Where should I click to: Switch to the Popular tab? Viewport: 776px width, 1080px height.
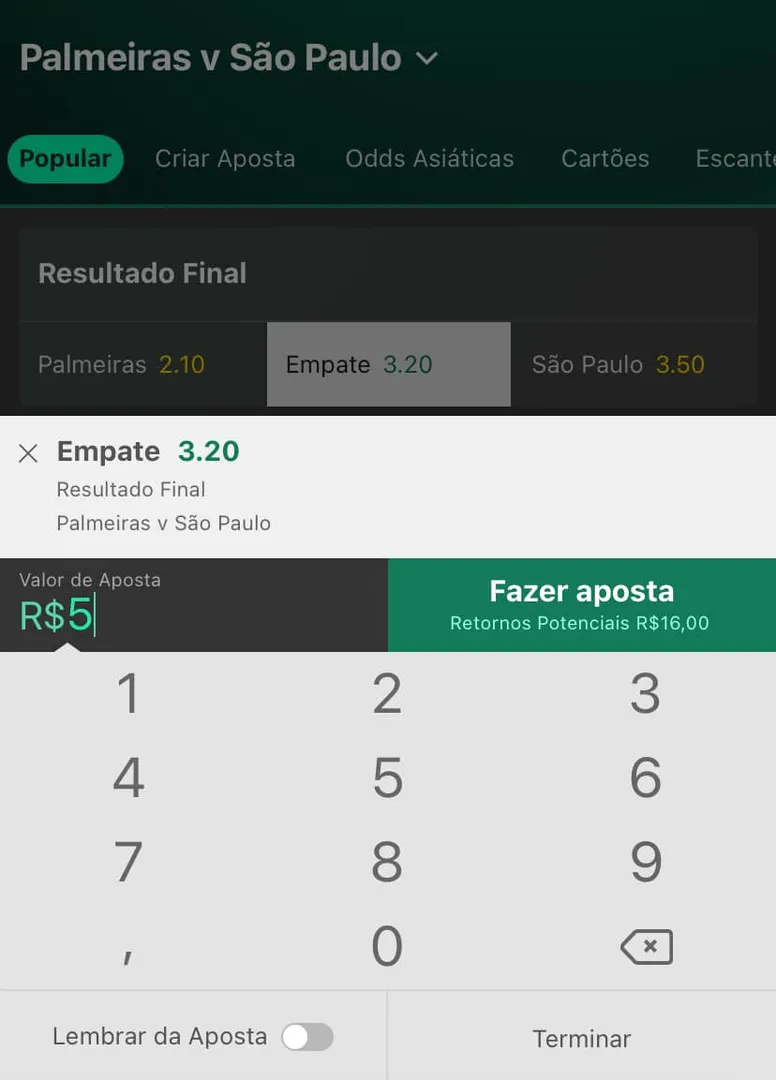point(65,158)
